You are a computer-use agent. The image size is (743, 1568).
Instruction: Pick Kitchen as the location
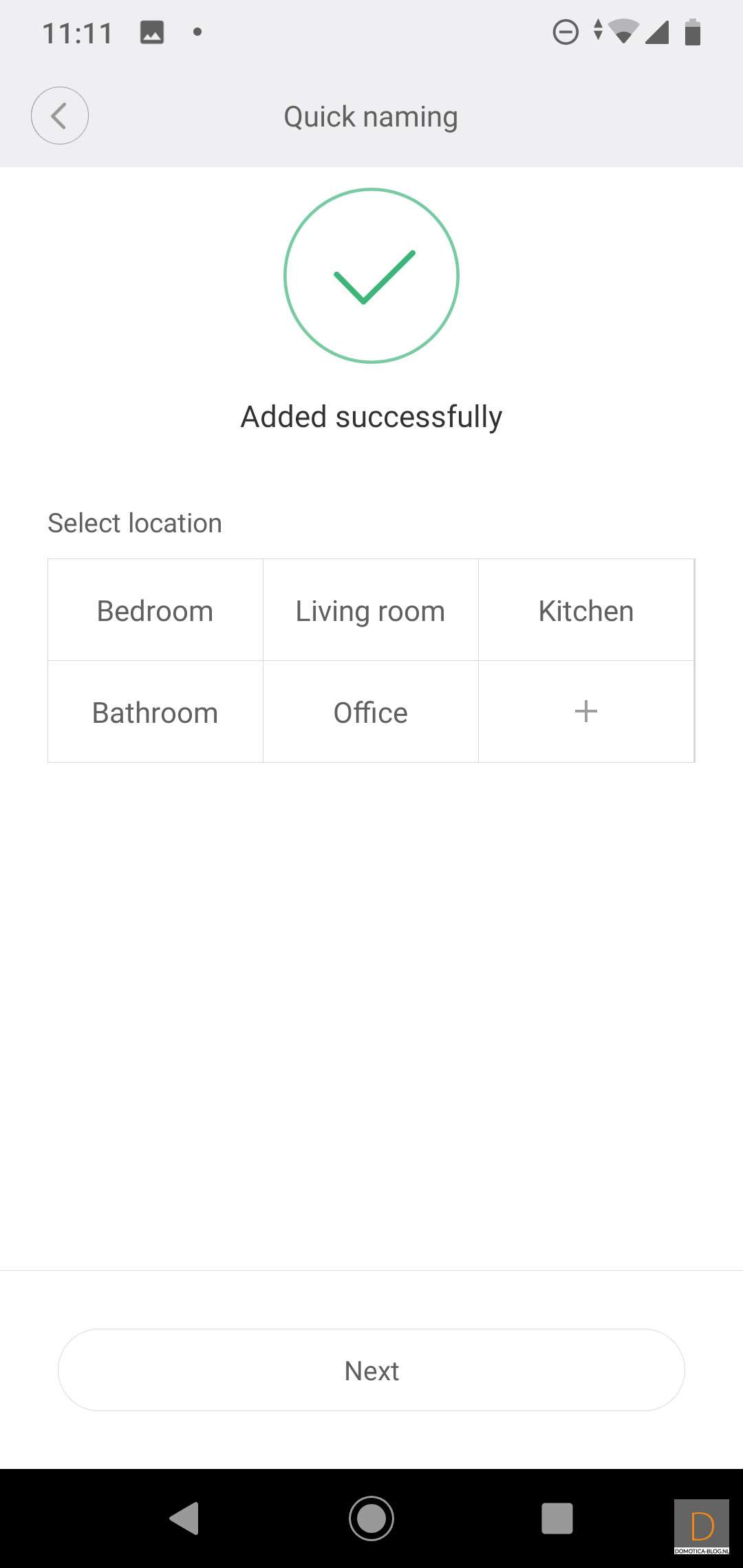coord(585,611)
